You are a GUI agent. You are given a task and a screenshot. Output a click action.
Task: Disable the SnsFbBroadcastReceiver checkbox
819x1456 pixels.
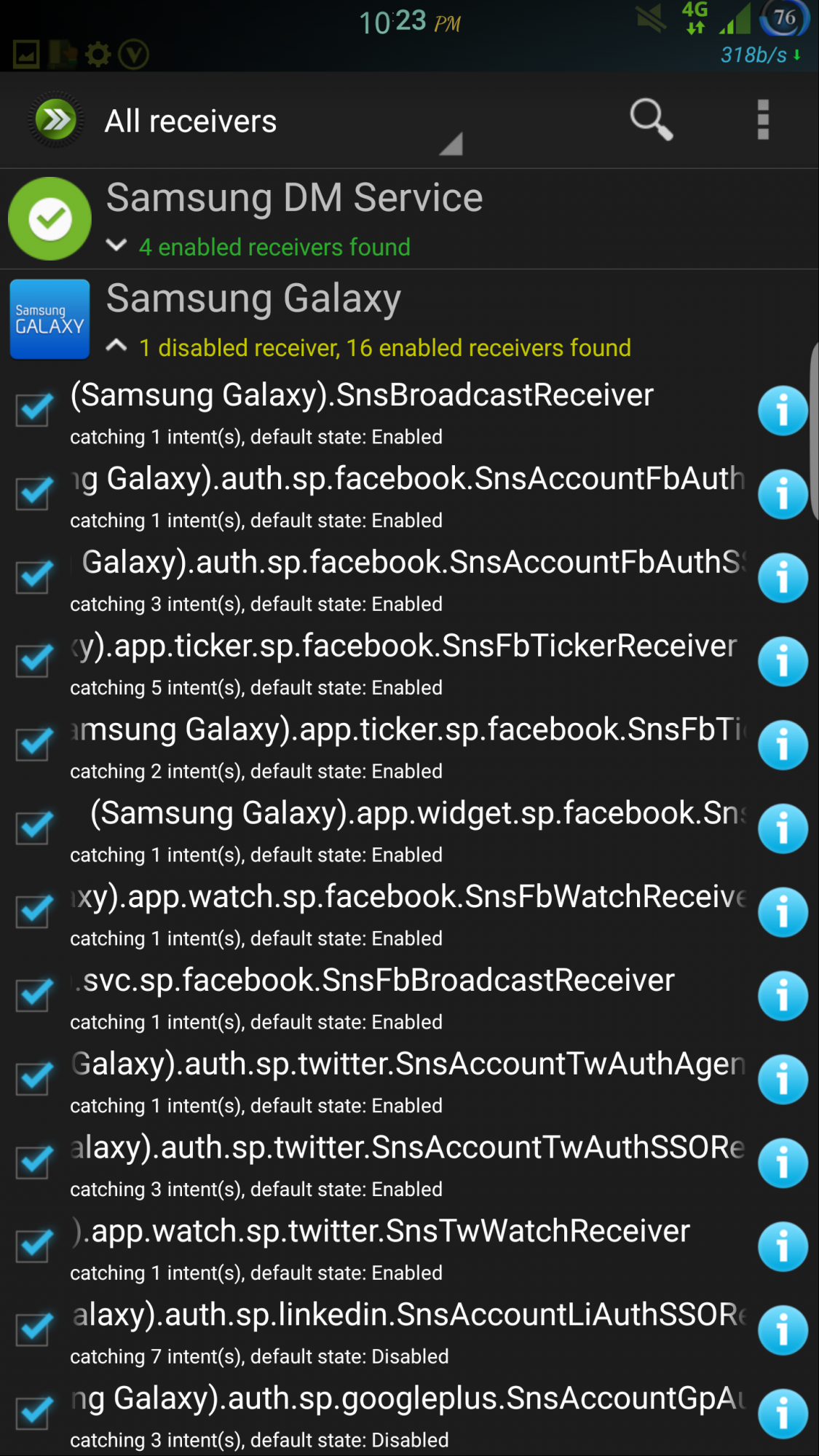point(34,995)
